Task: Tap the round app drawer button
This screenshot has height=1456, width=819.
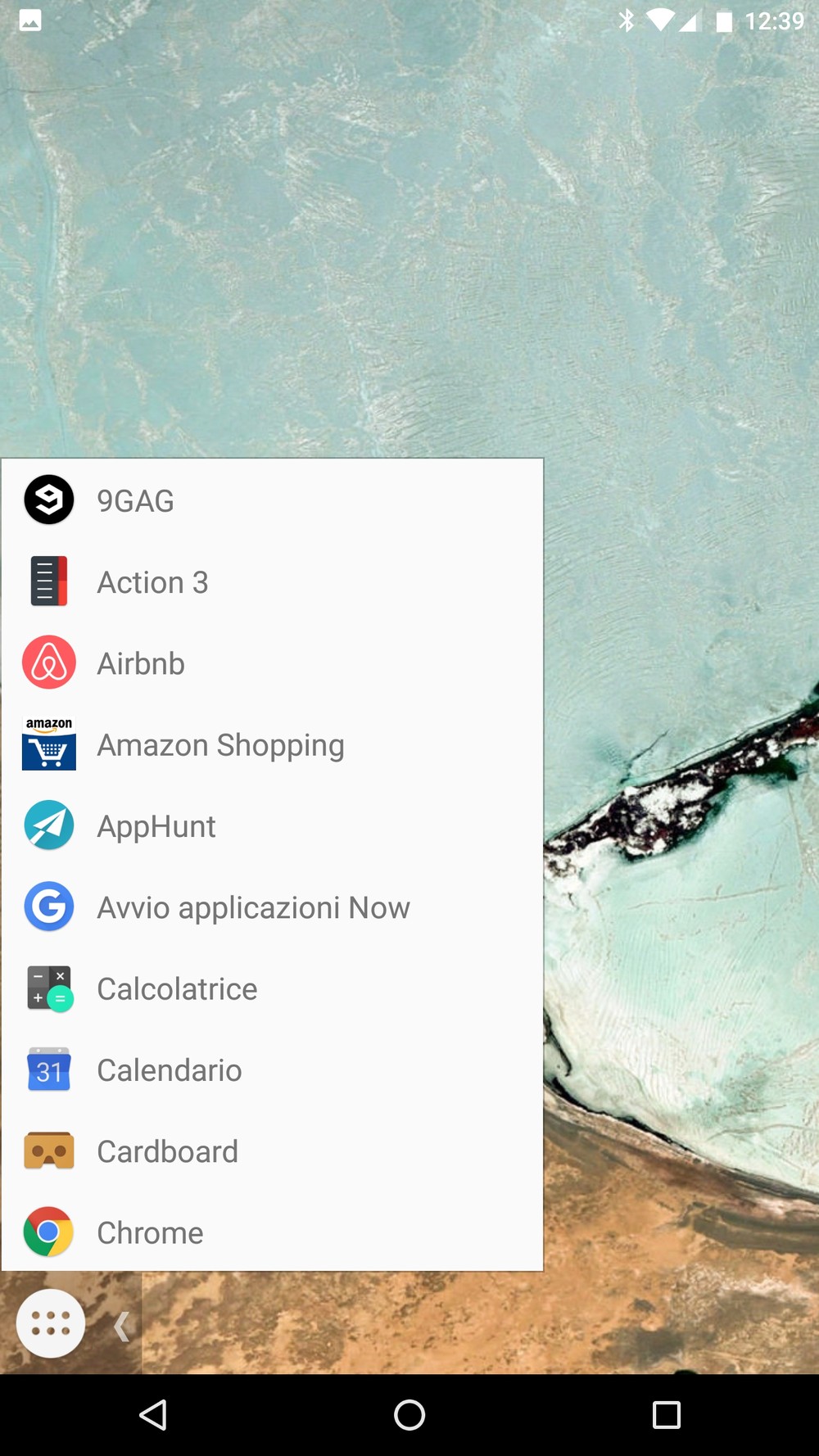Action: (x=51, y=1324)
